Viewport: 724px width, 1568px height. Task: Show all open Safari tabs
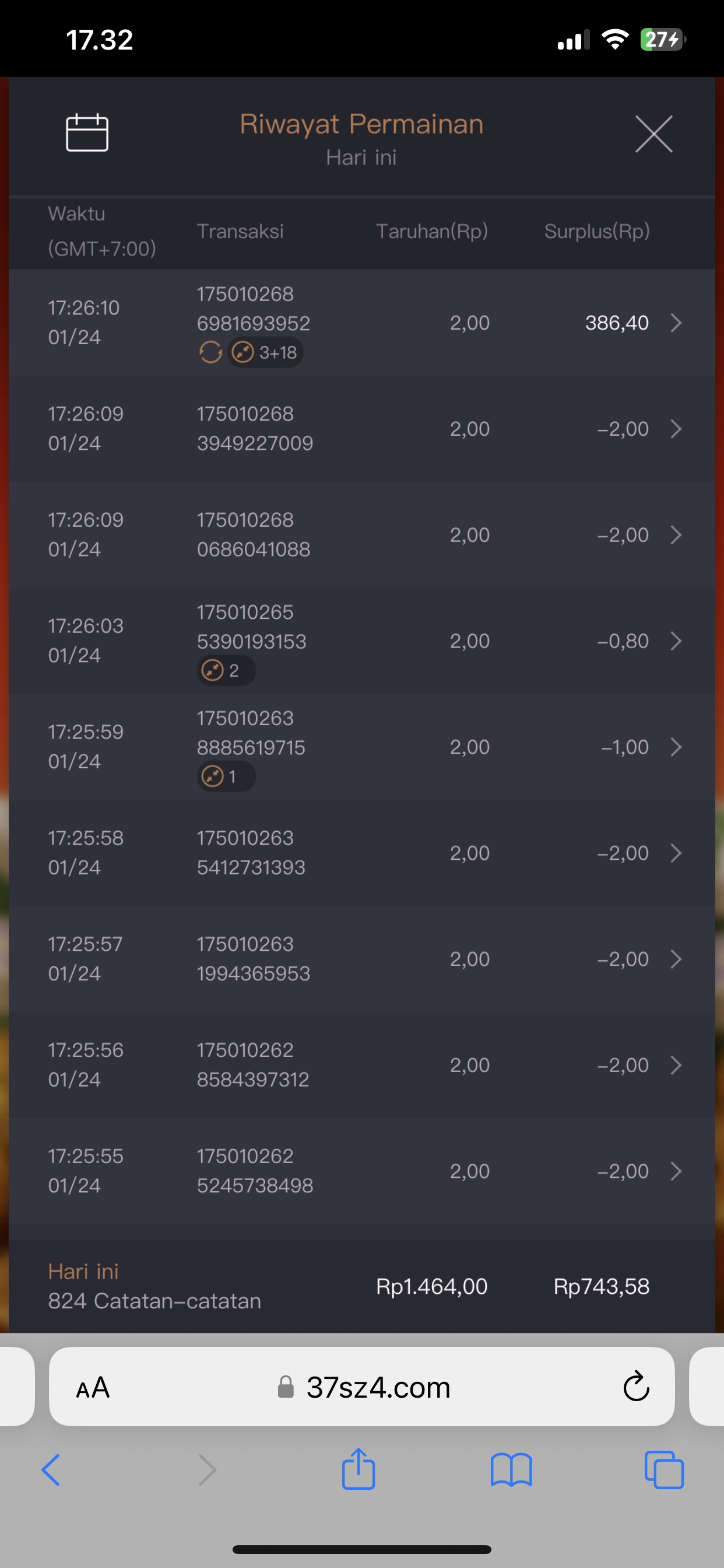coord(664,1470)
